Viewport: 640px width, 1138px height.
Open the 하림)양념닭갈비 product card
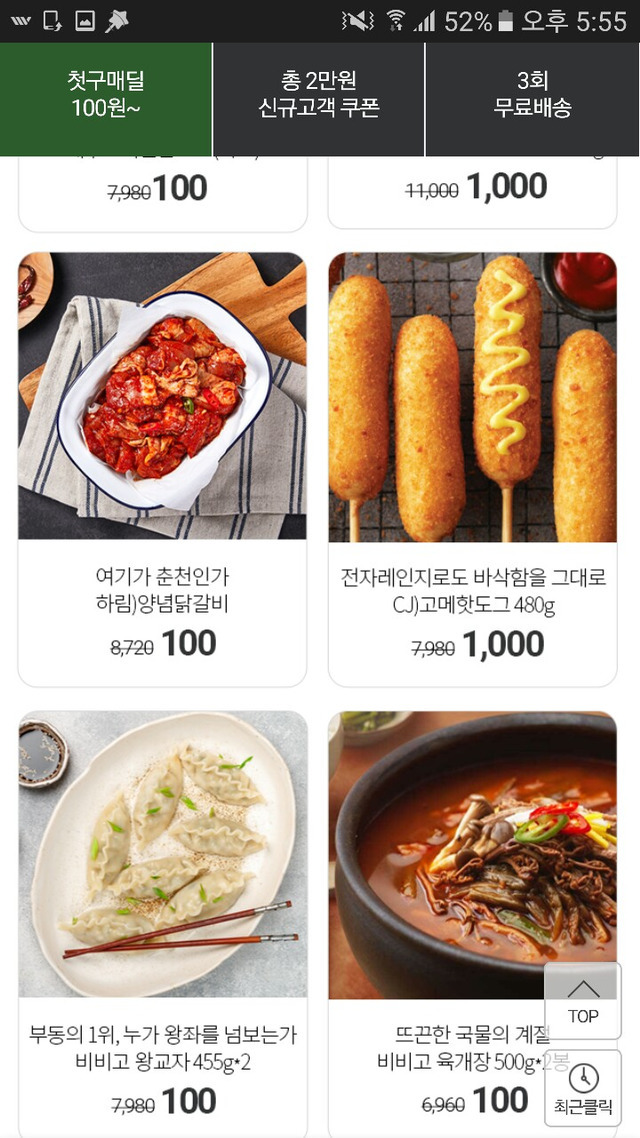162,468
